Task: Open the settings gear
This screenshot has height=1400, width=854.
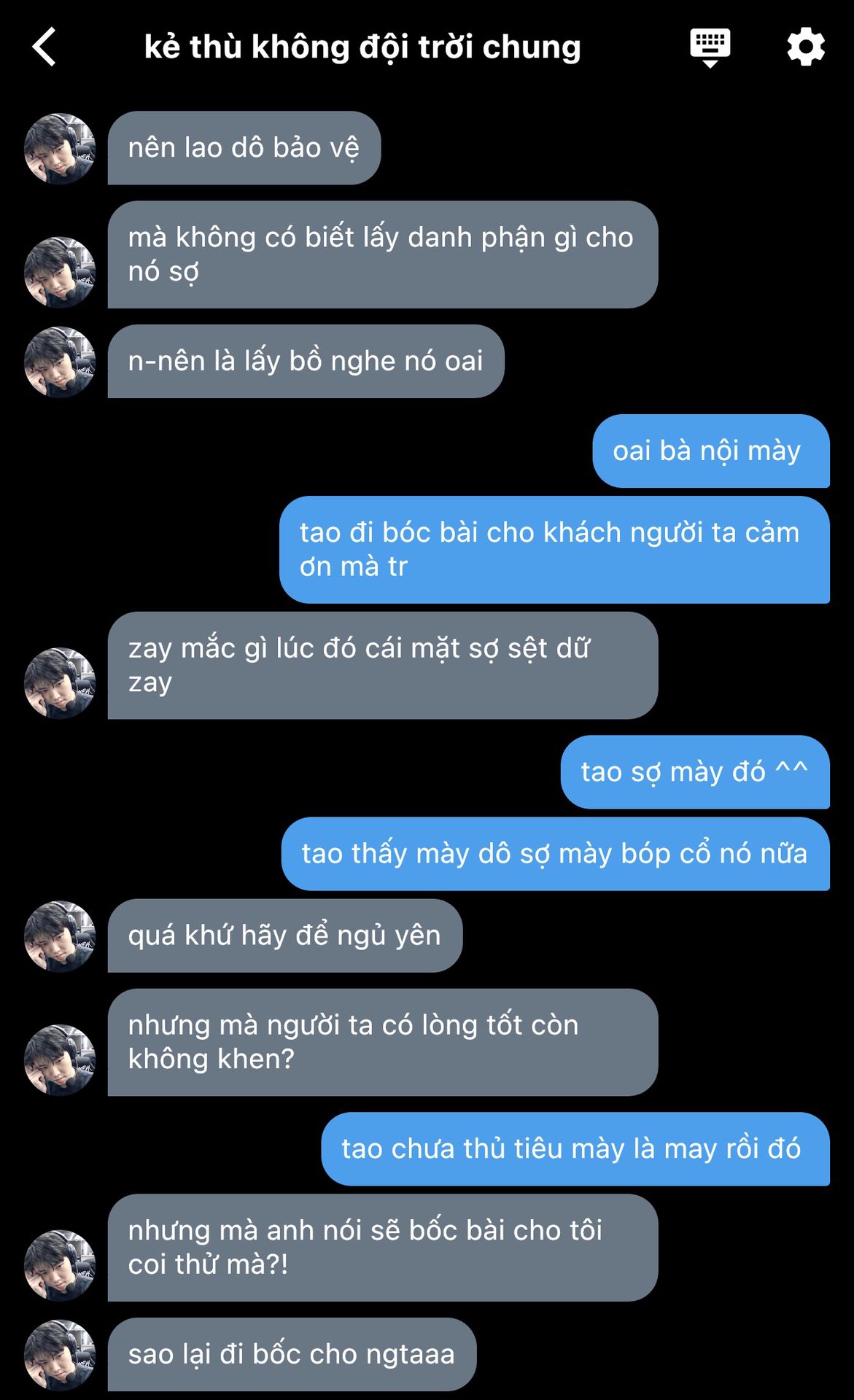Action: pos(805,47)
